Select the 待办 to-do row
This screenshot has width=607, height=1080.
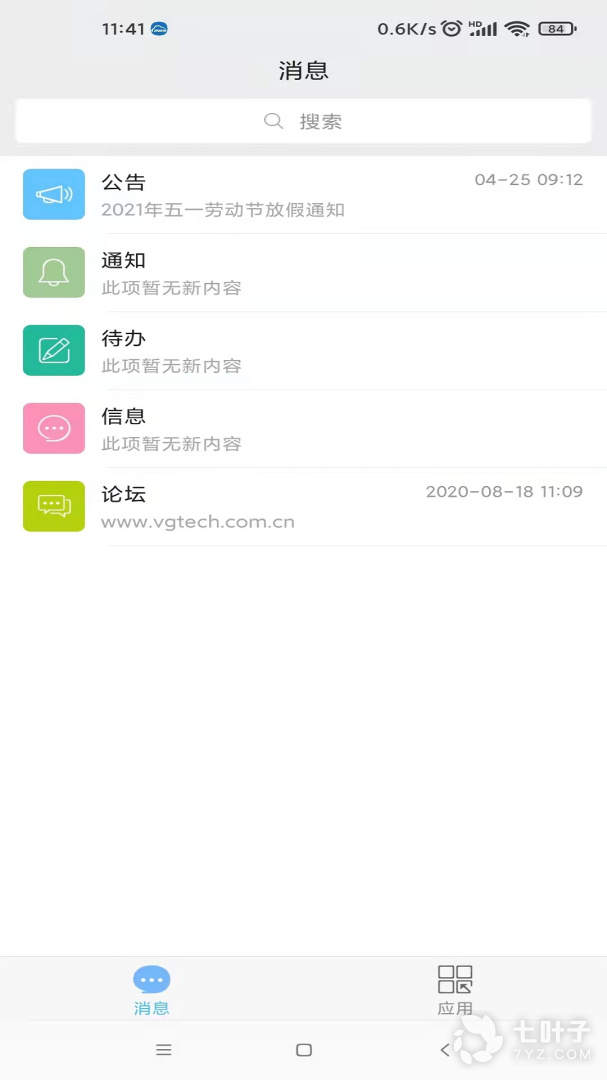[303, 351]
